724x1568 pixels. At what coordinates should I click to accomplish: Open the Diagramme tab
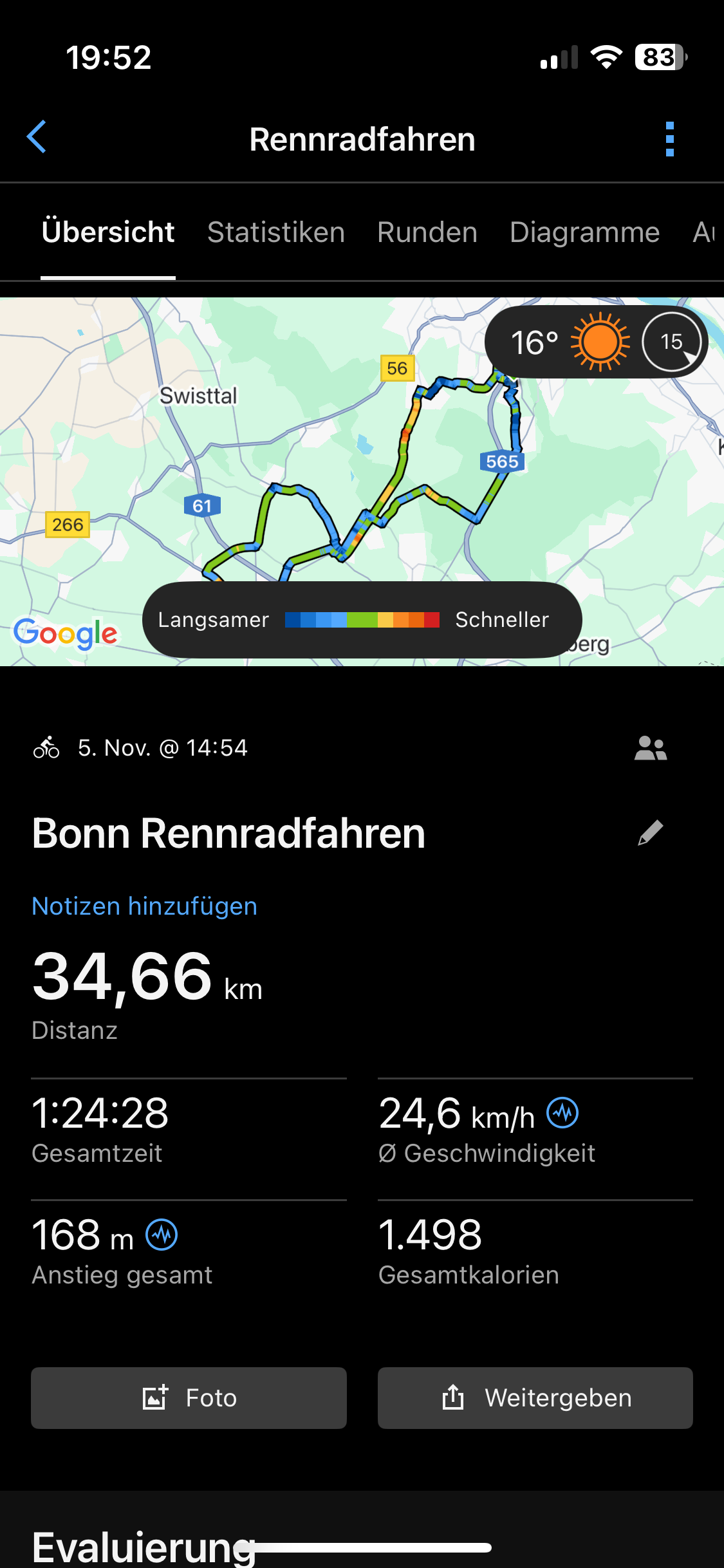(x=584, y=232)
